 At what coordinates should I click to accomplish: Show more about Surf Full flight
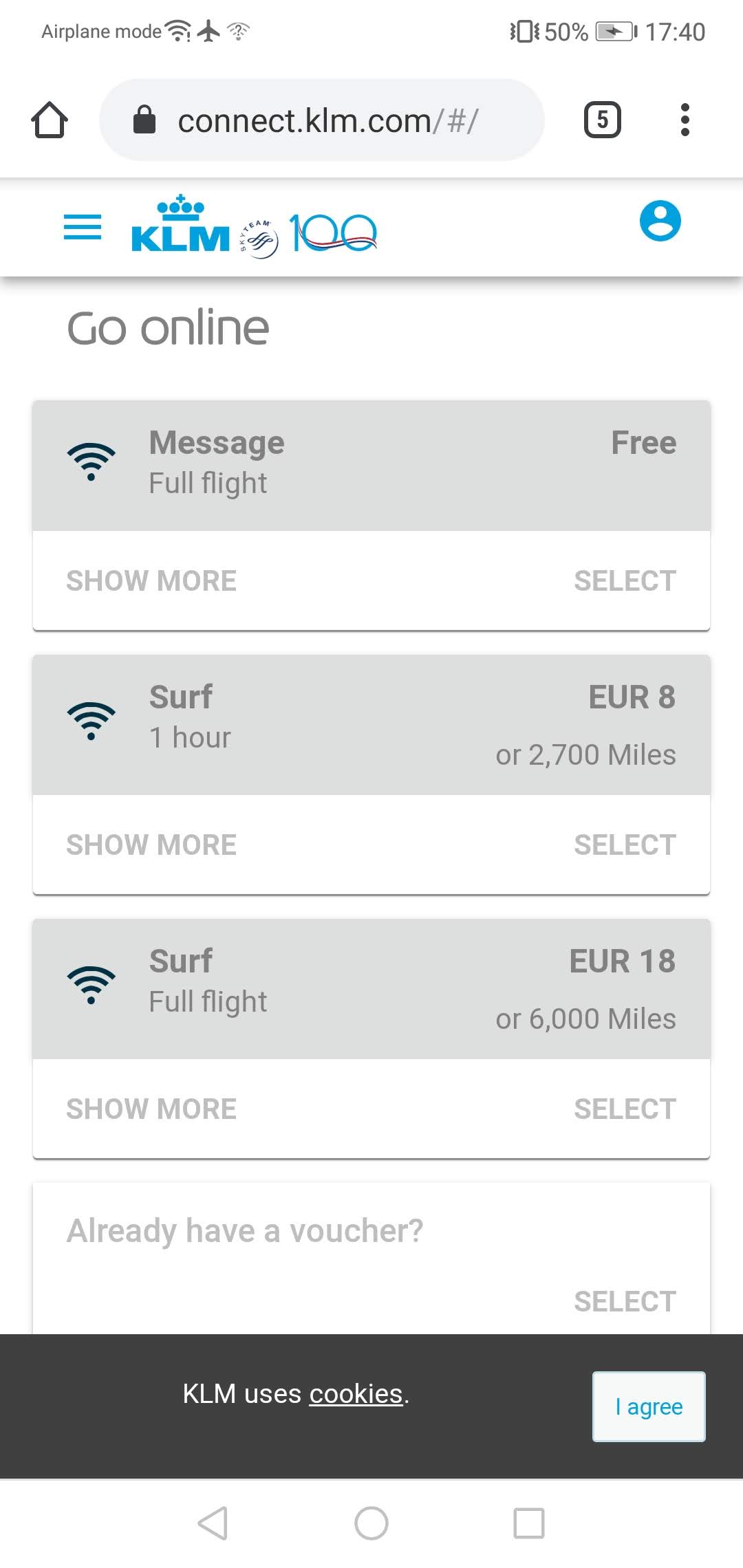click(151, 1109)
